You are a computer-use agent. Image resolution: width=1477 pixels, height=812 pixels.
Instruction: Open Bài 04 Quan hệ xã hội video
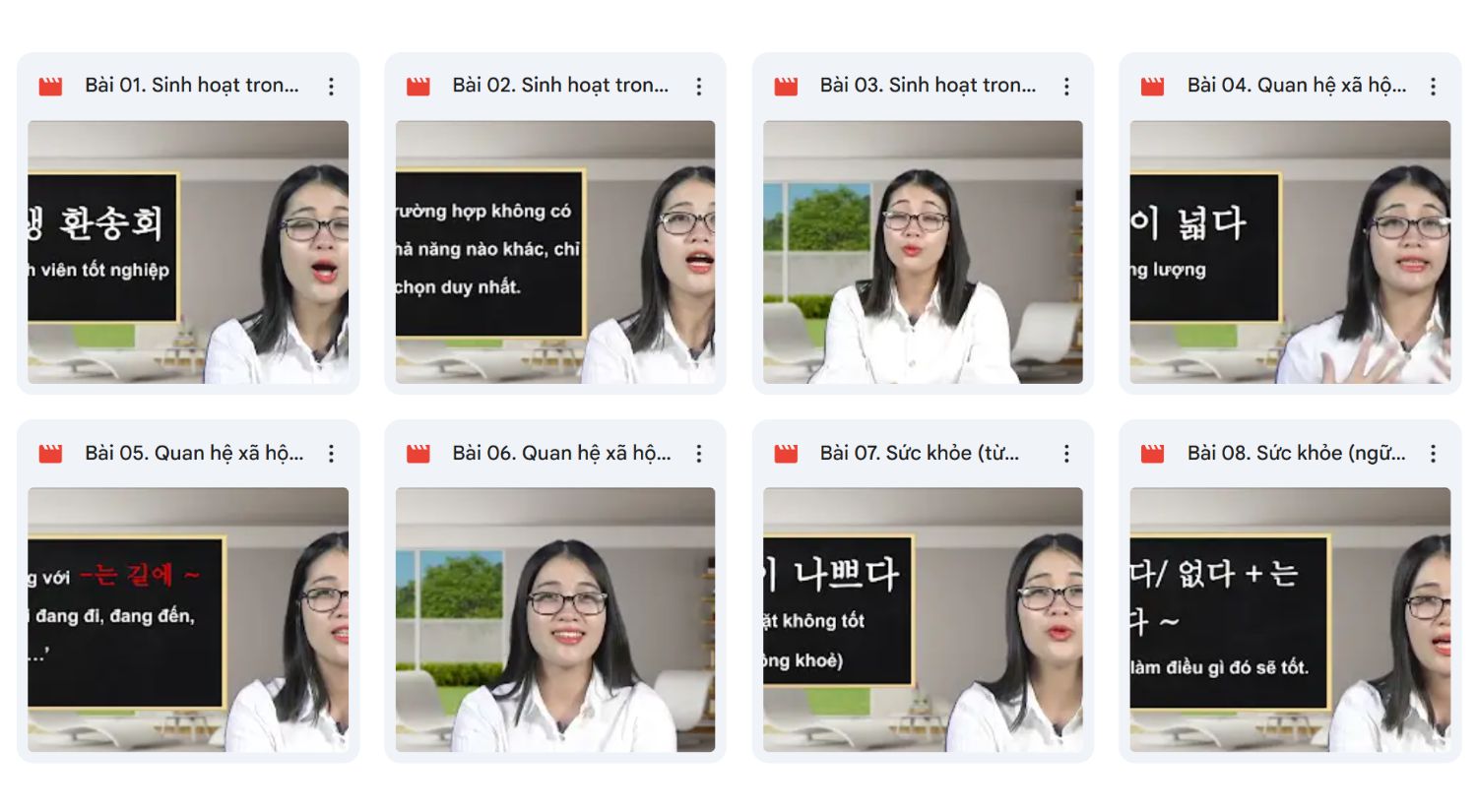pos(1290,252)
